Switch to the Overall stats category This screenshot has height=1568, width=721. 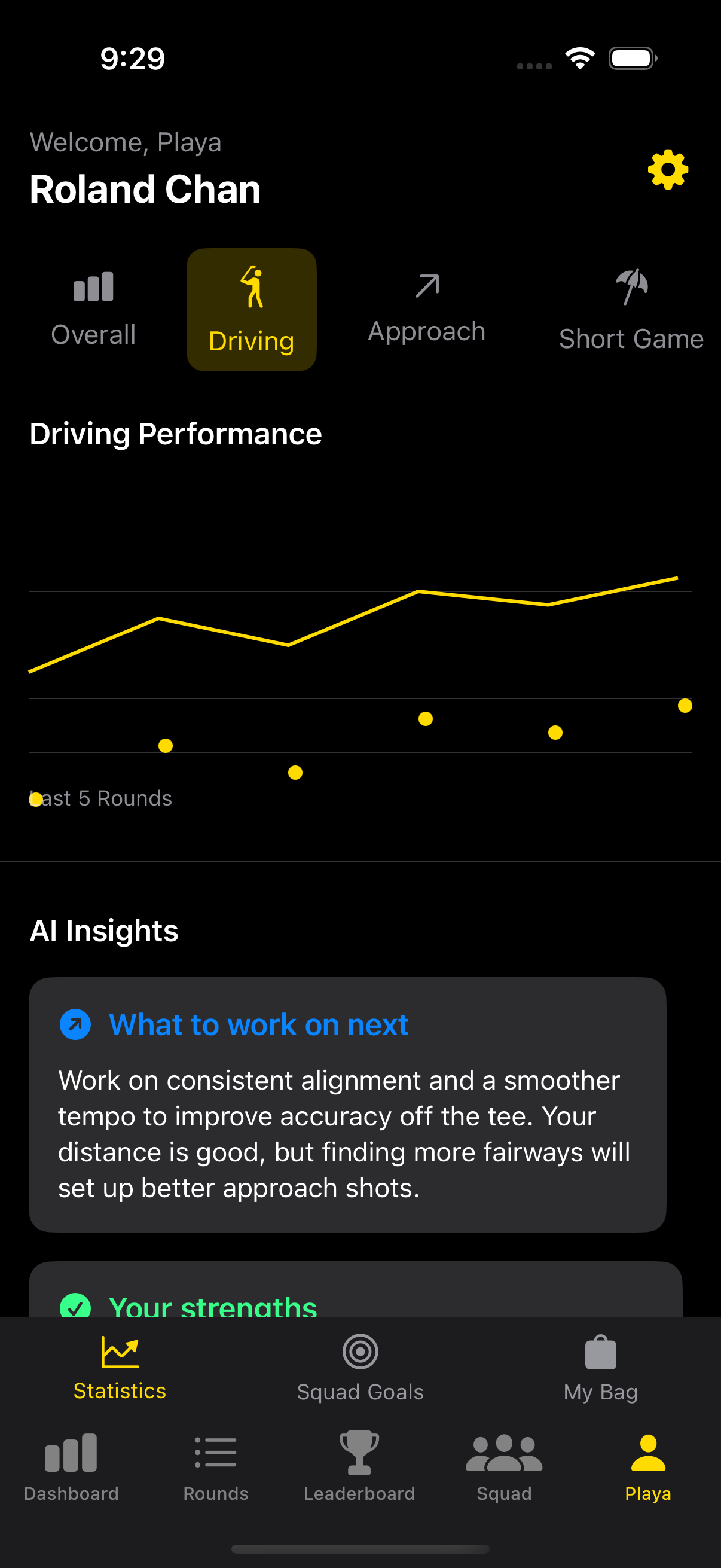[x=93, y=309]
